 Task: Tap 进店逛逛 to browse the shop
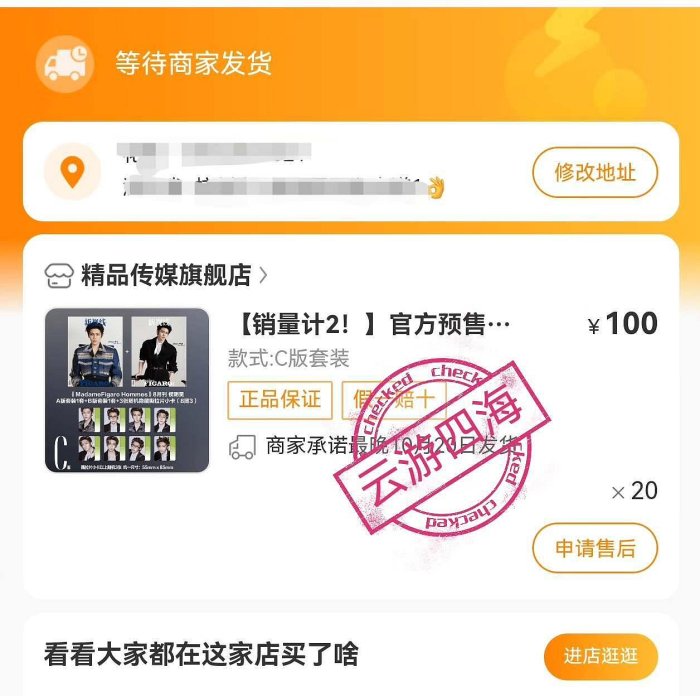600,656
